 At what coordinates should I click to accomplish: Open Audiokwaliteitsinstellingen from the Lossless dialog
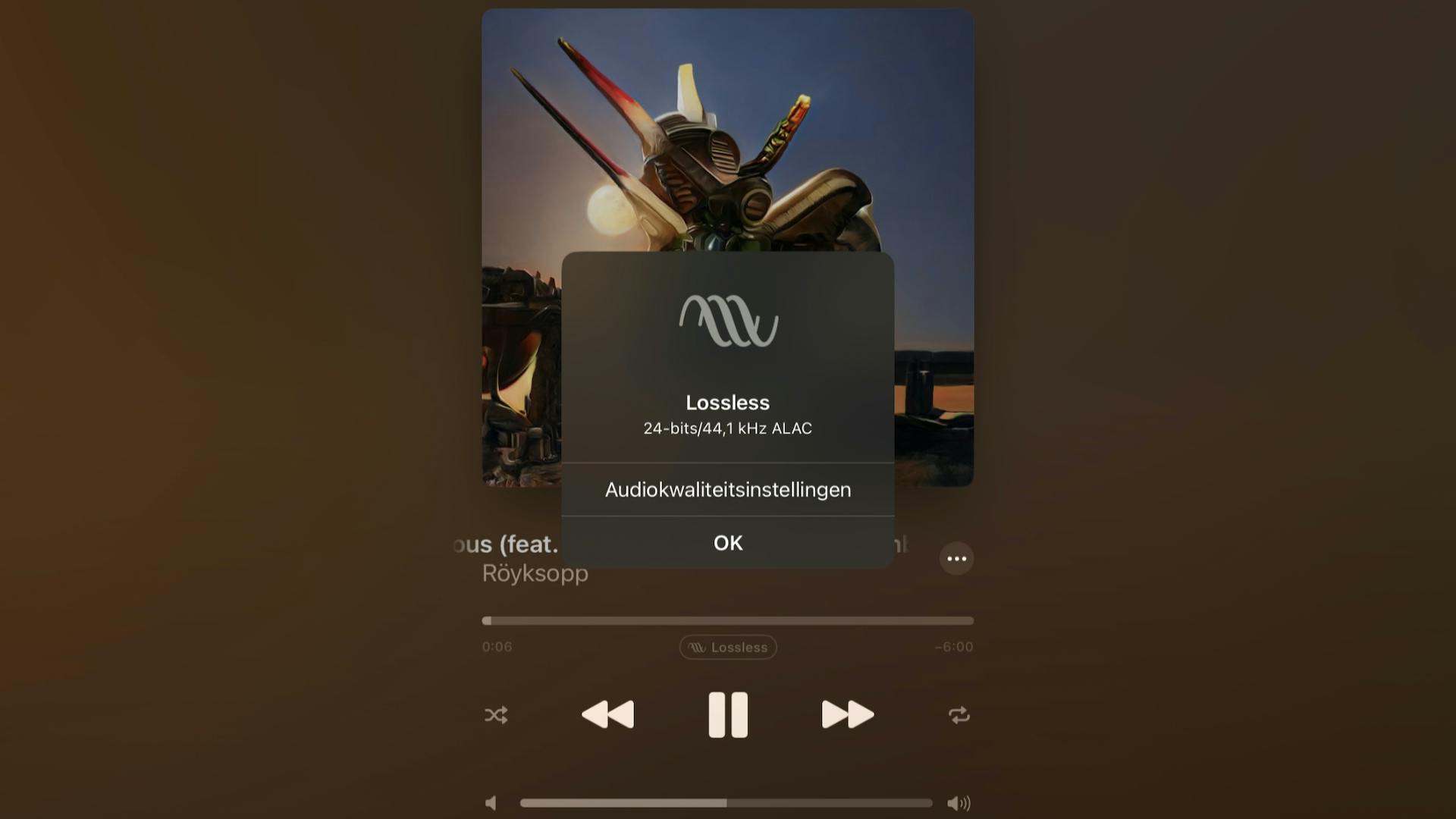[728, 490]
